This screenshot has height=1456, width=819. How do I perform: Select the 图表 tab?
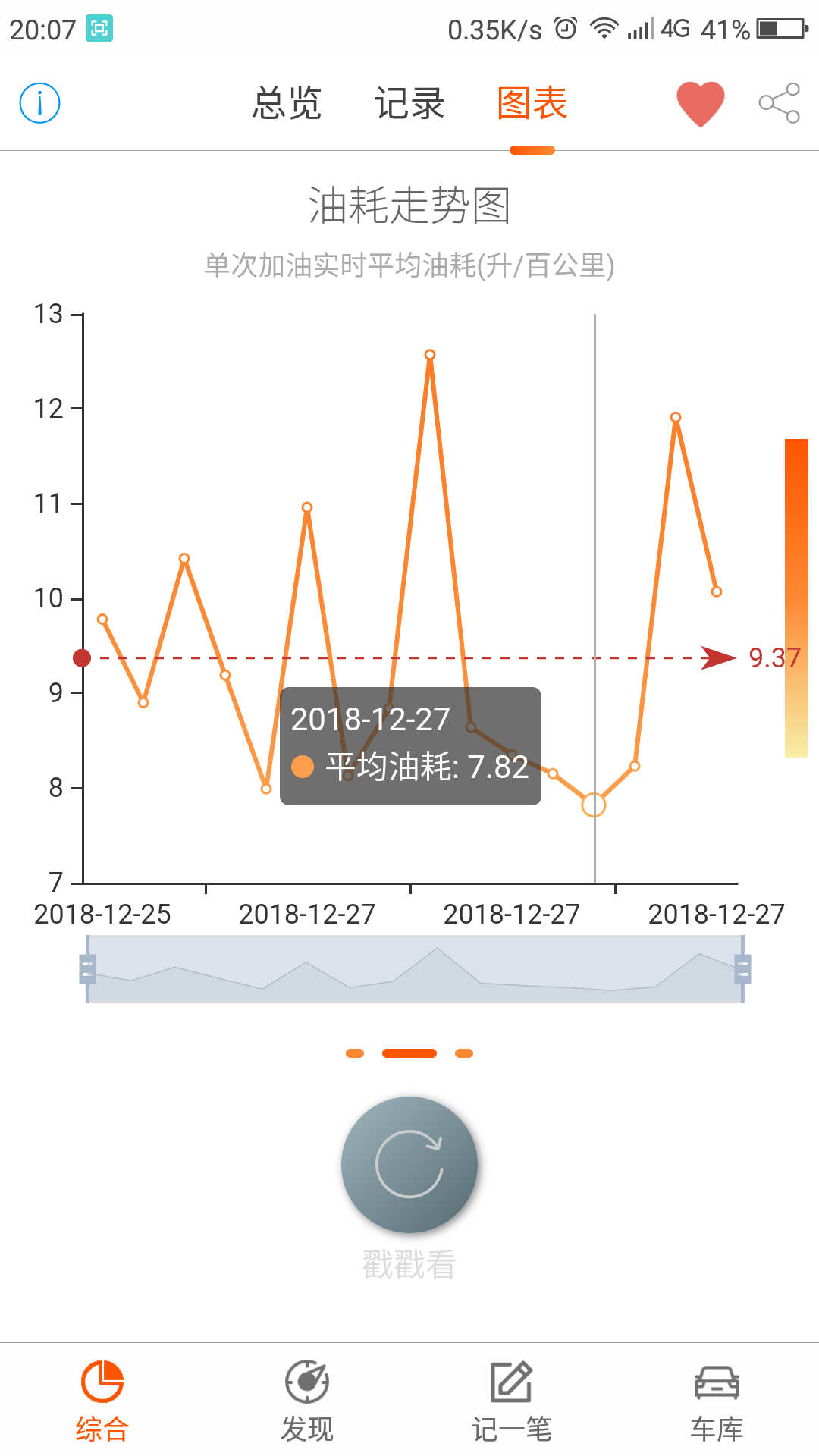point(532,104)
